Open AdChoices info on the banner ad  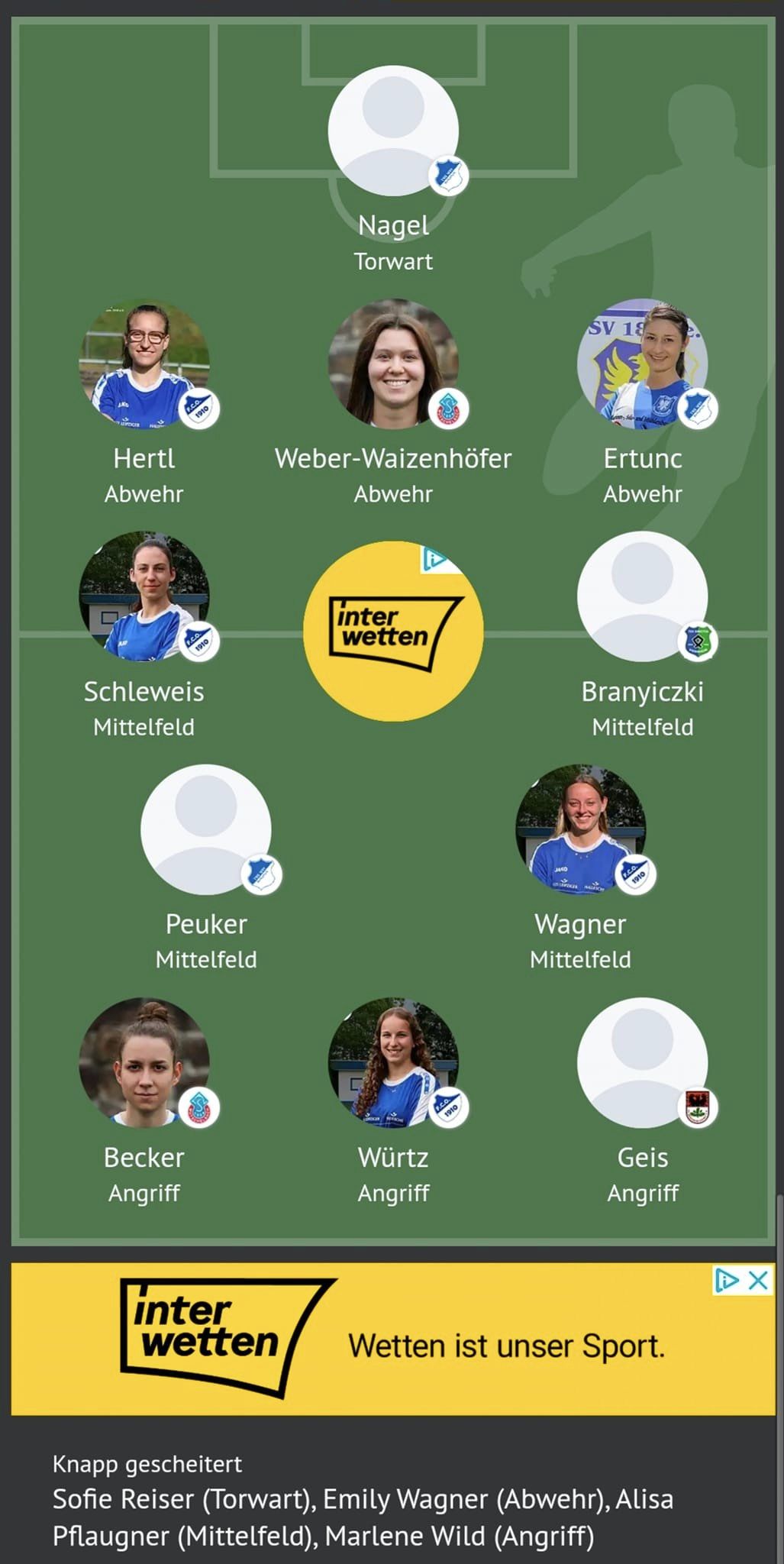726,1281
